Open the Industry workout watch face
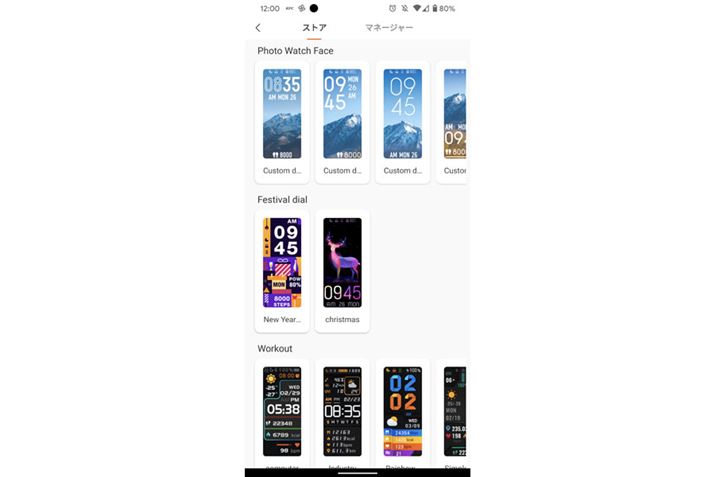The width and height of the screenshot is (715, 477). pos(342,411)
